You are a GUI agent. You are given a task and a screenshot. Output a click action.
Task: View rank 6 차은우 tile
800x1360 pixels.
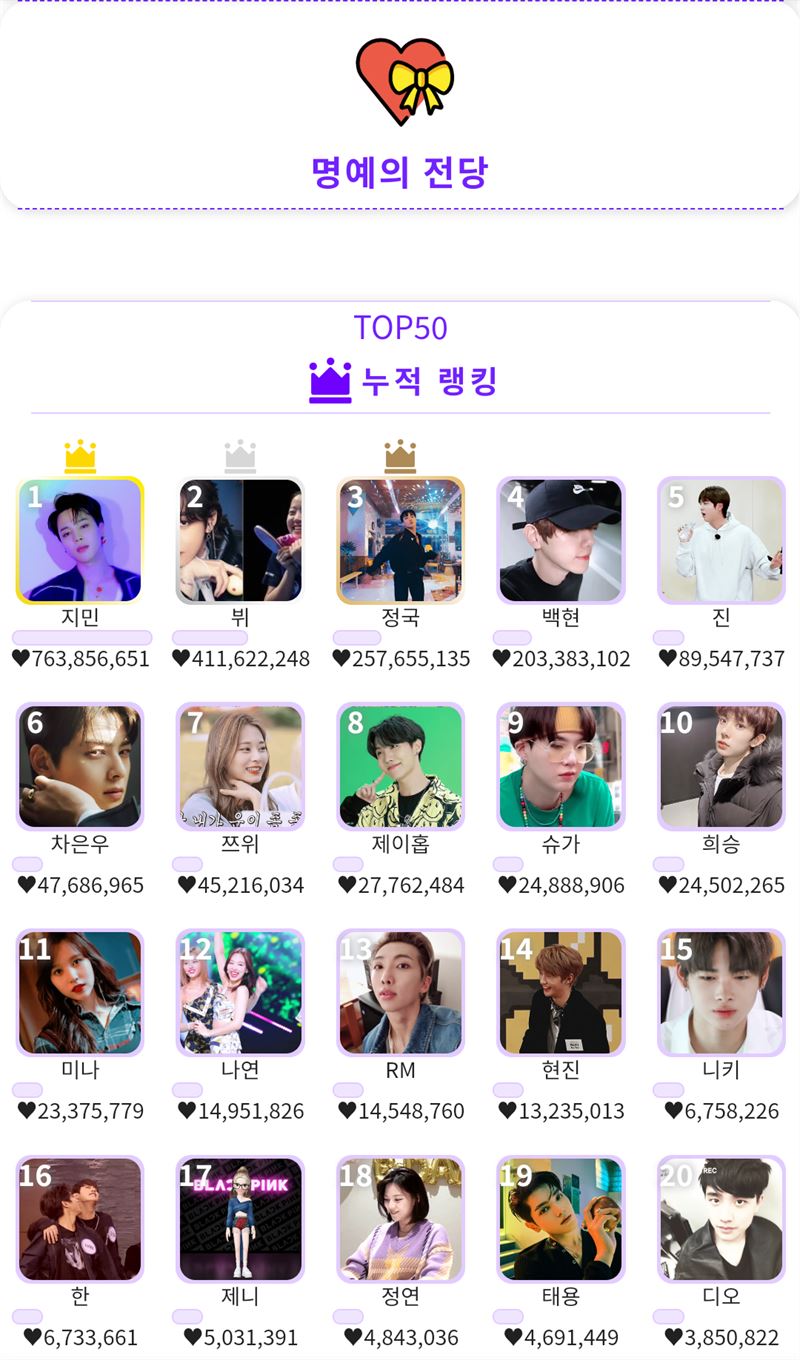pos(80,767)
